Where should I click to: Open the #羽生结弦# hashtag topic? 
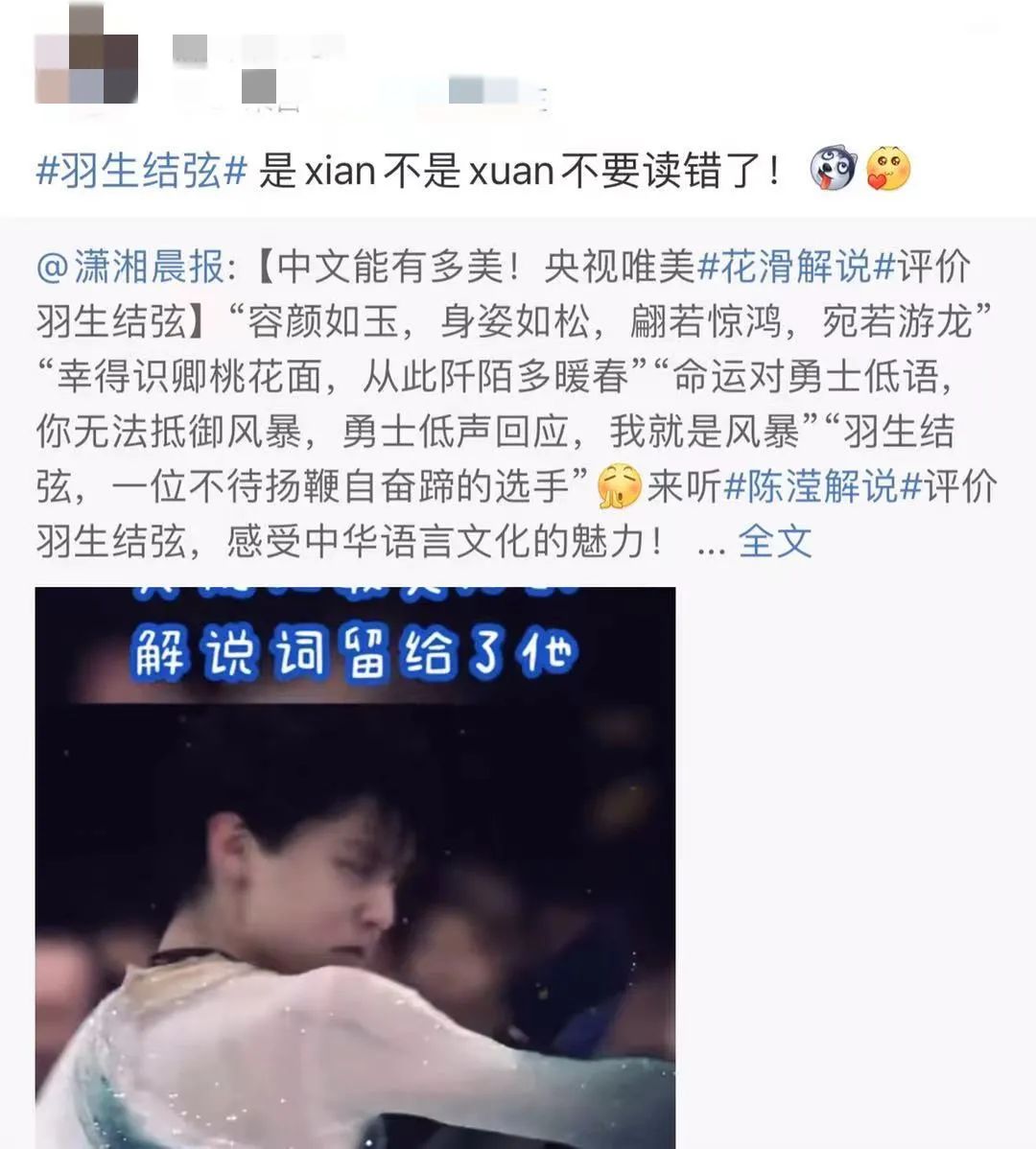(142, 173)
